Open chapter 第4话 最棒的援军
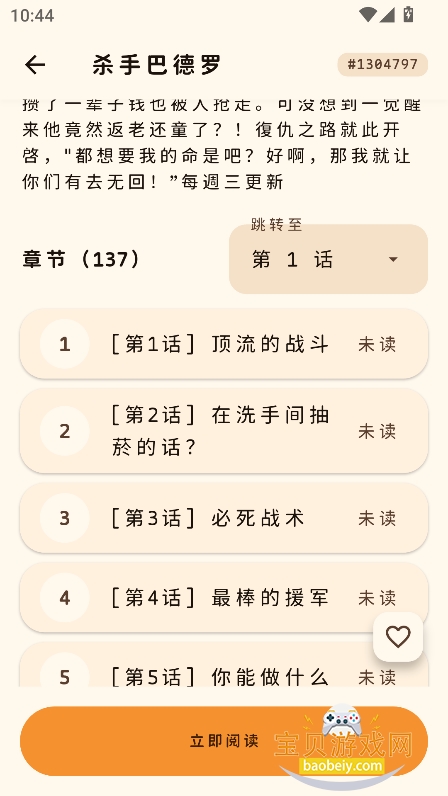 (x=223, y=598)
